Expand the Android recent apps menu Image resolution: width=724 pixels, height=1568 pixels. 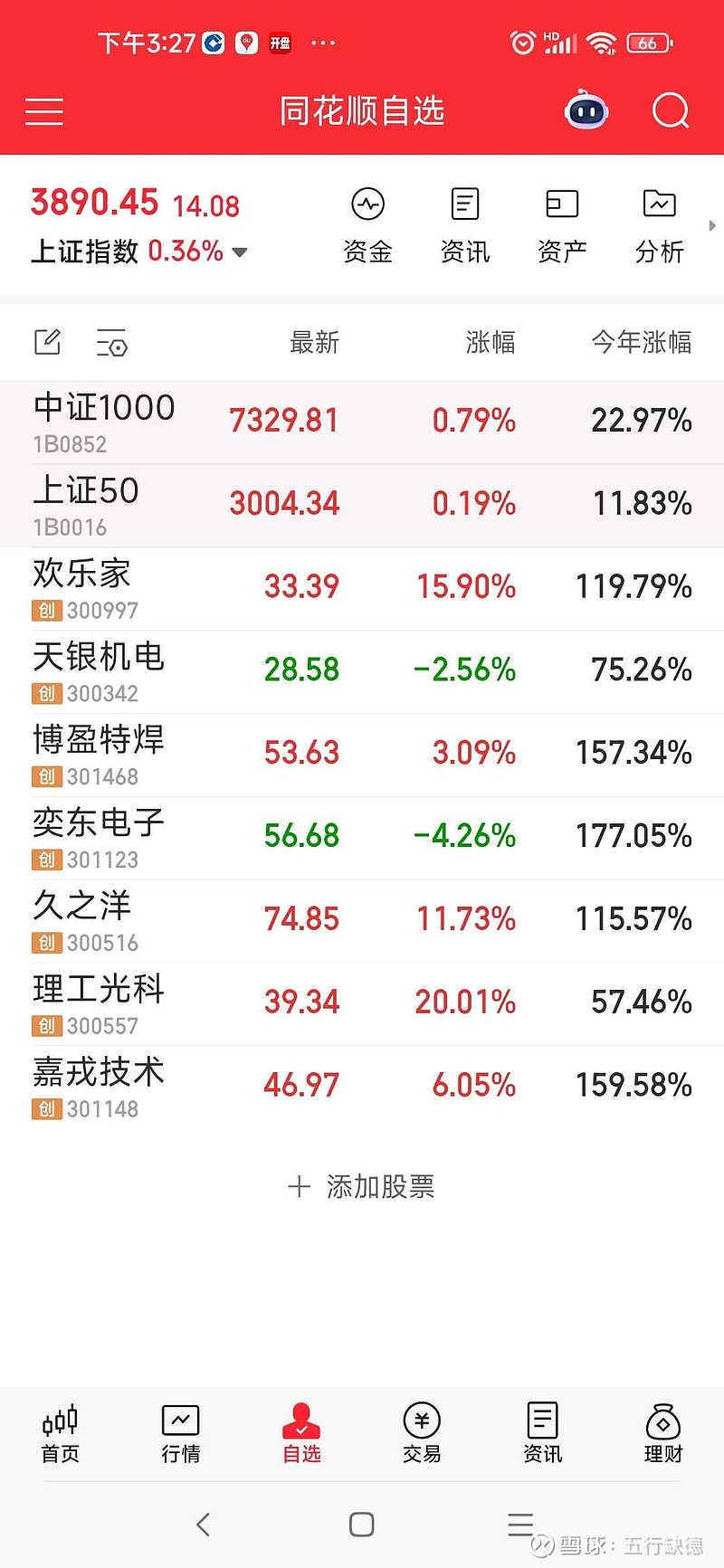pos(519,1524)
